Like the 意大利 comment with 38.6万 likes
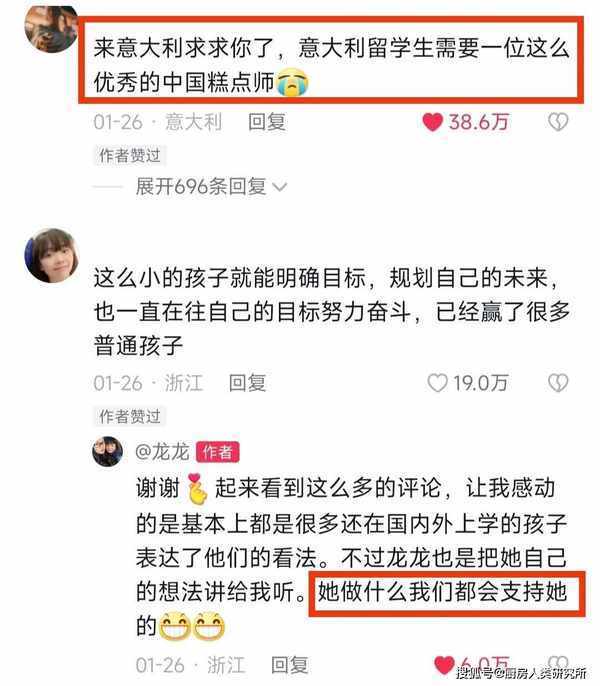The height and width of the screenshot is (686, 600). click(x=432, y=122)
